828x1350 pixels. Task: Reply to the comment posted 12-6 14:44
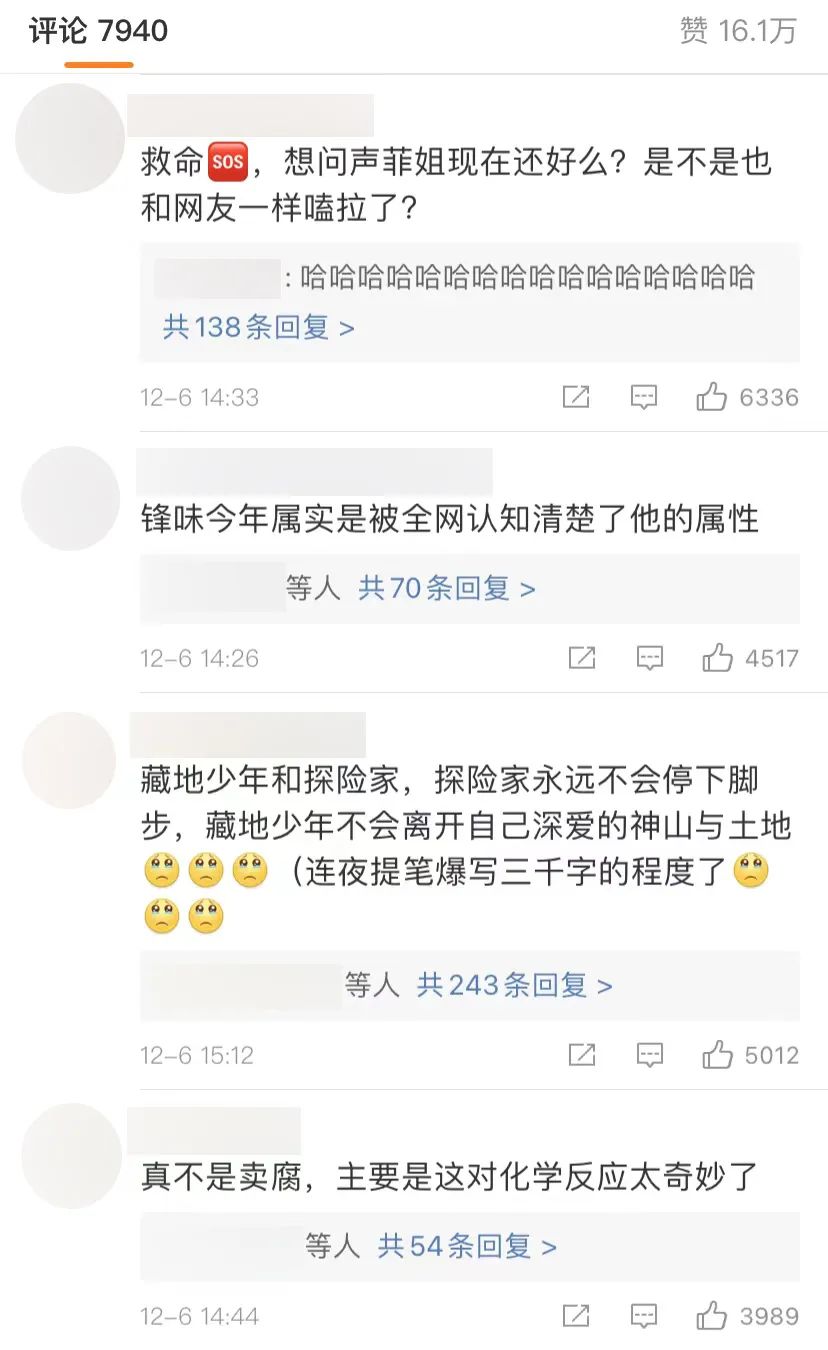point(644,1316)
